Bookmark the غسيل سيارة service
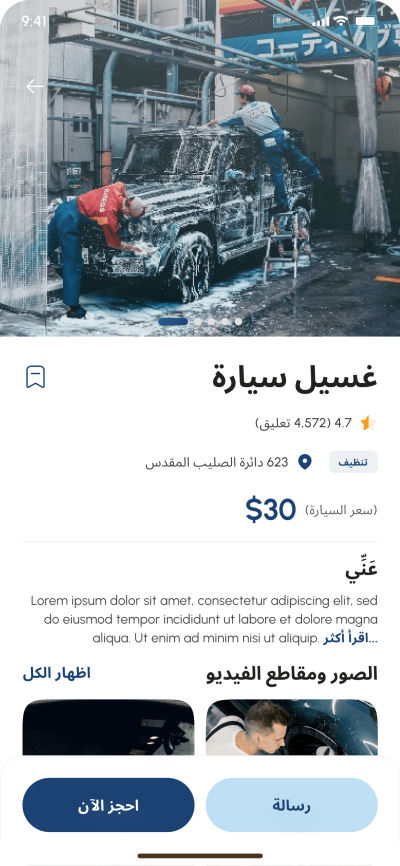This screenshot has height=866, width=400. click(x=35, y=377)
